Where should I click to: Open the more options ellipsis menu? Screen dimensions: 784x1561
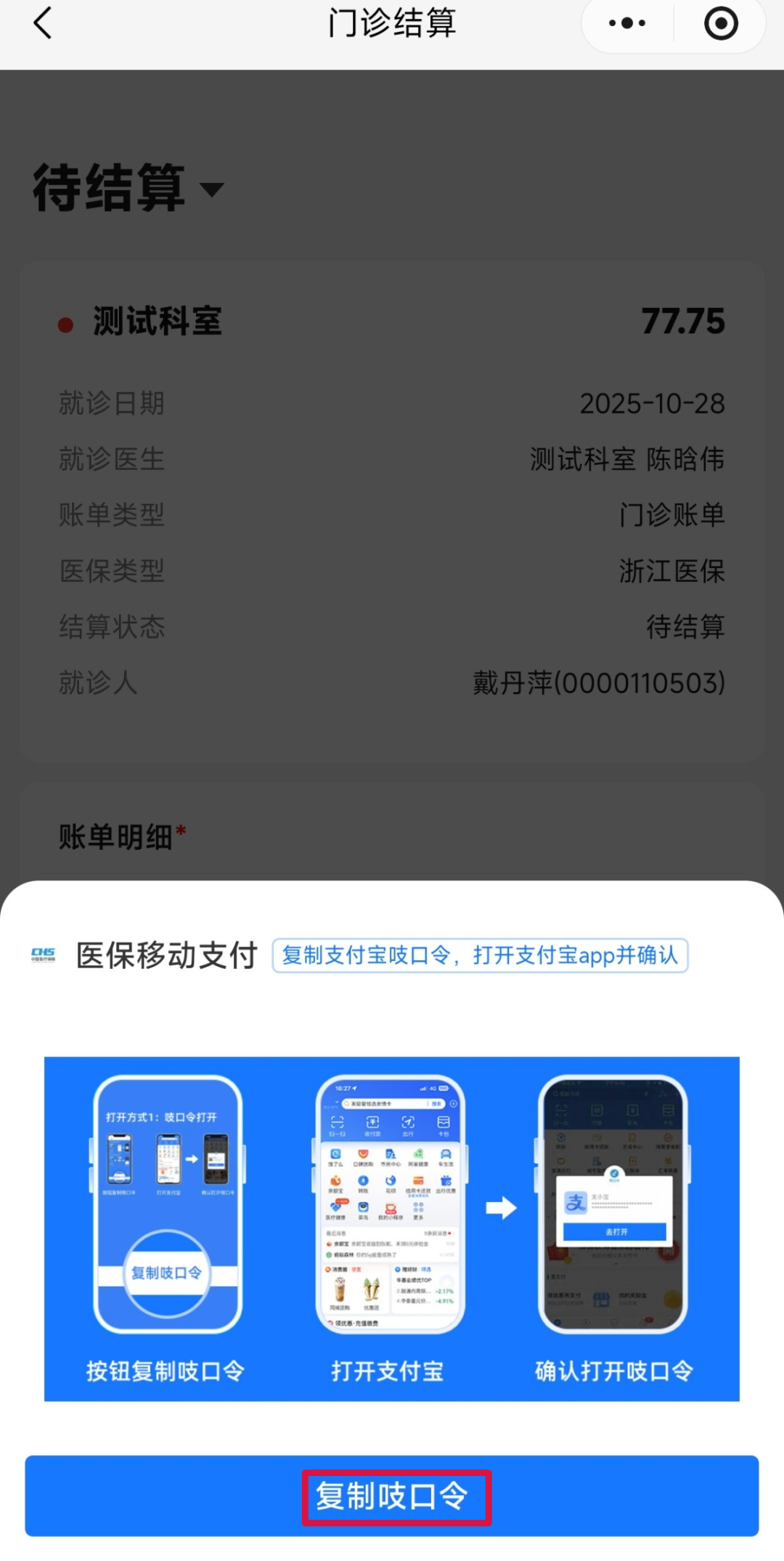[x=626, y=23]
